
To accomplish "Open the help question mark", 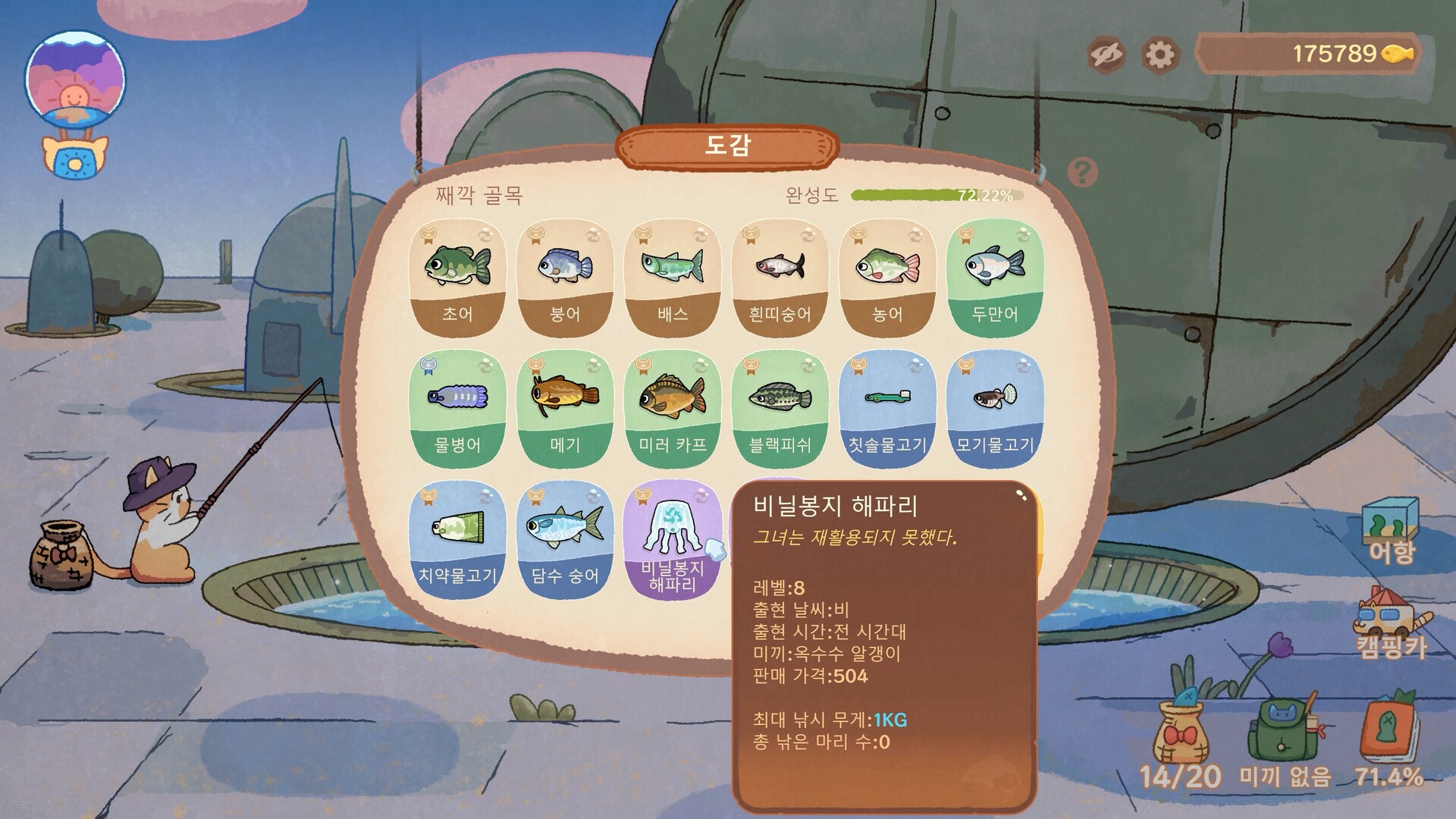I will coord(1082,173).
